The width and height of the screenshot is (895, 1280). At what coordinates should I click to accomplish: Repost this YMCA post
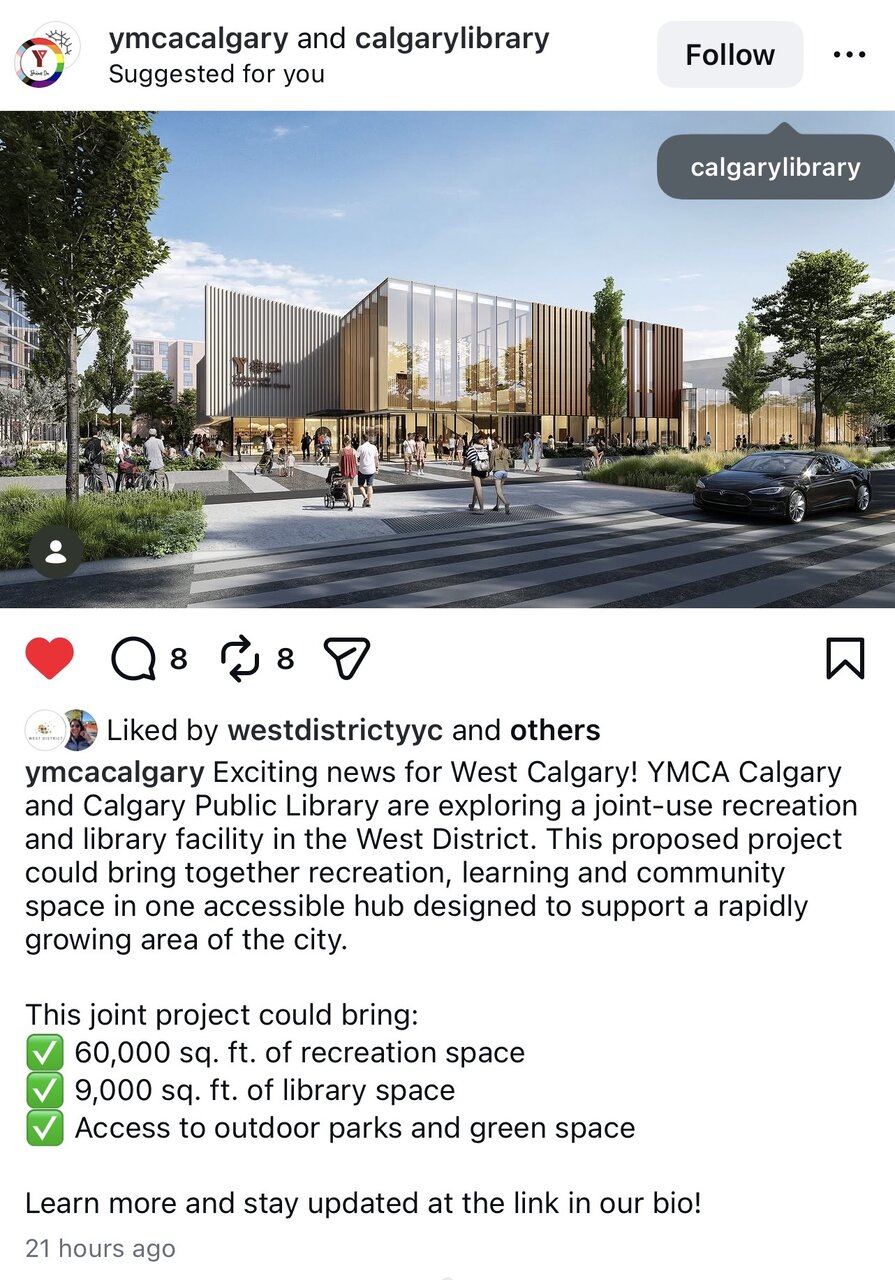coord(240,659)
